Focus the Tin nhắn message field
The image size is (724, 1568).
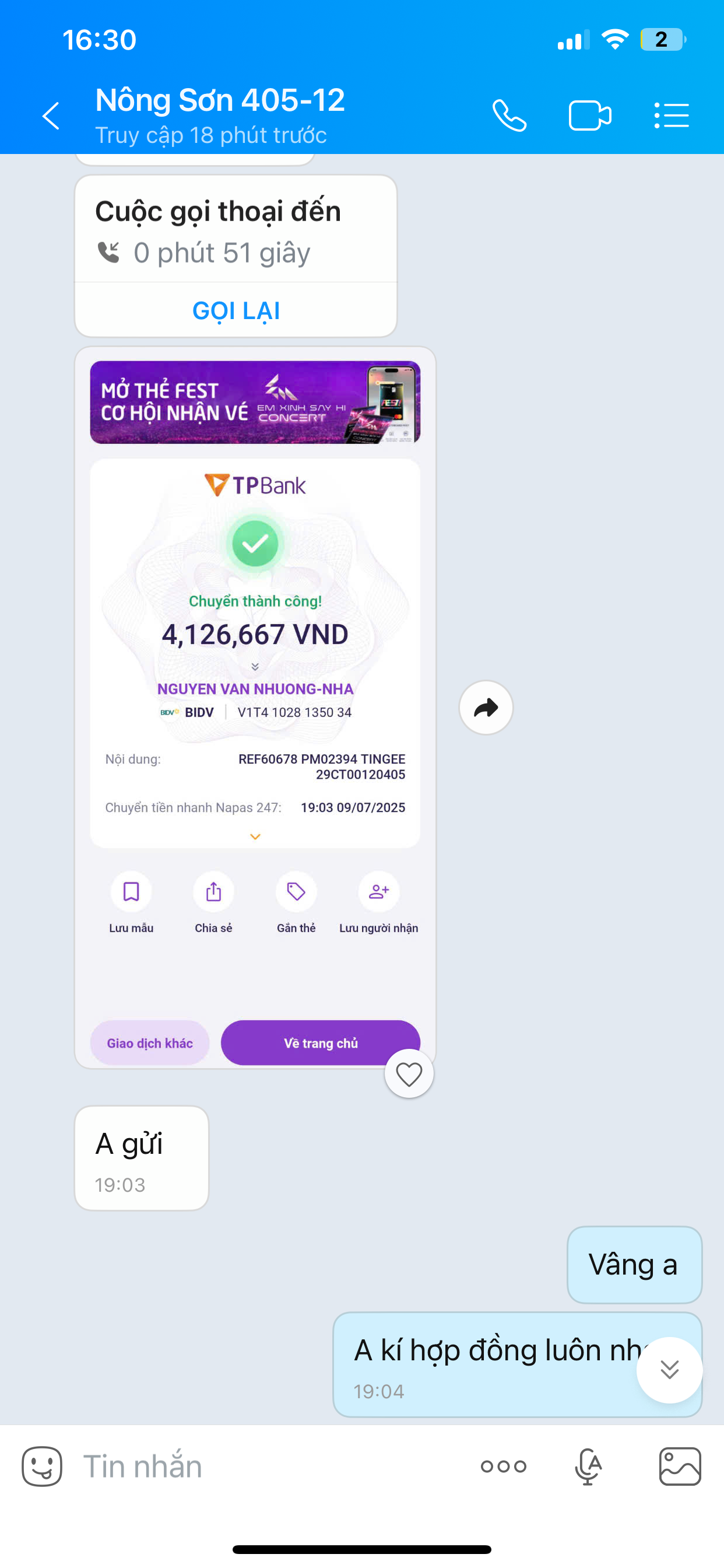pos(268,1466)
